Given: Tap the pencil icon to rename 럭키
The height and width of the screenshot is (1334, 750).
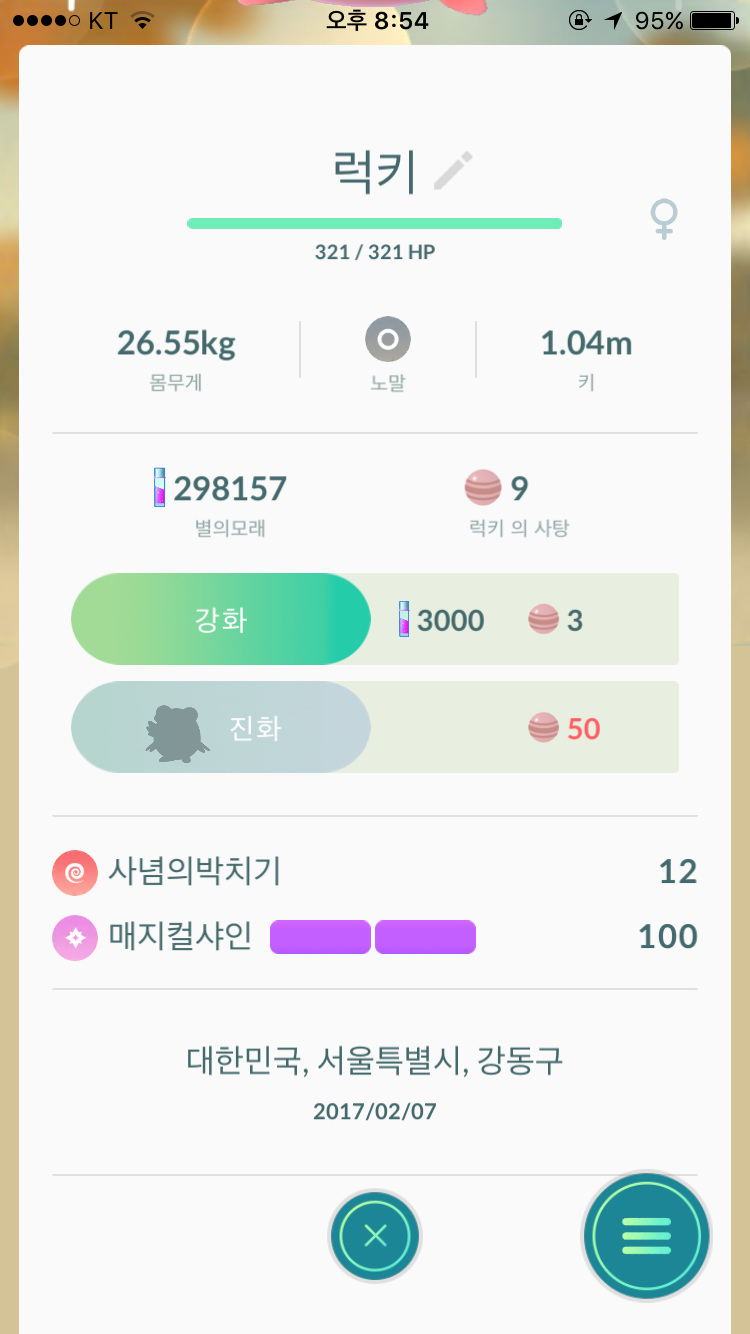Looking at the screenshot, I should [453, 171].
